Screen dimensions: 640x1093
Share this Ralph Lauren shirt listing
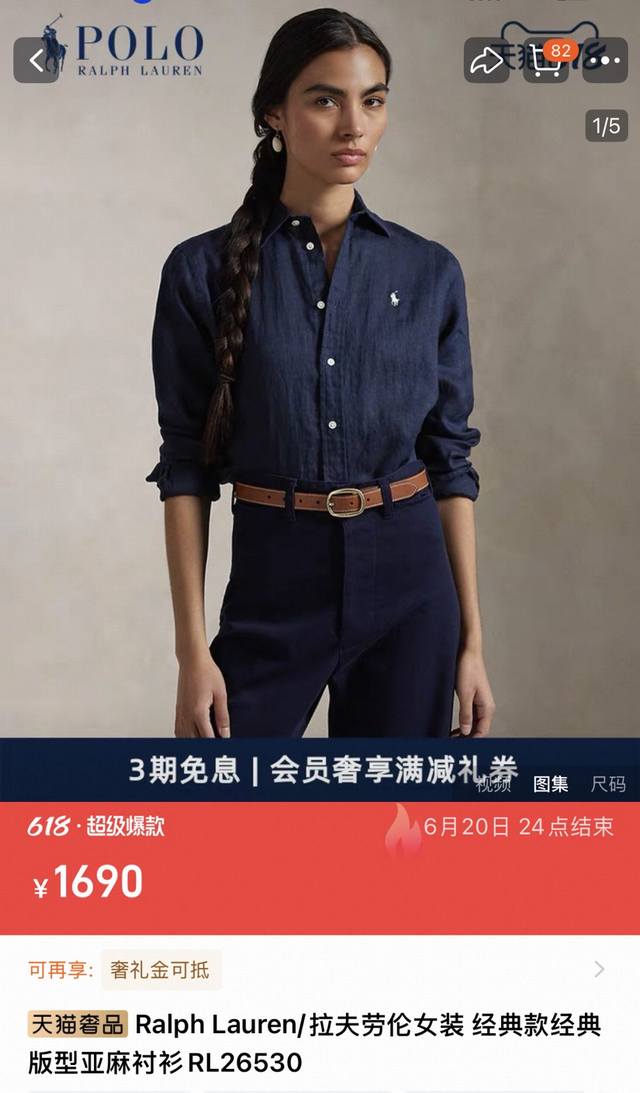point(487,60)
